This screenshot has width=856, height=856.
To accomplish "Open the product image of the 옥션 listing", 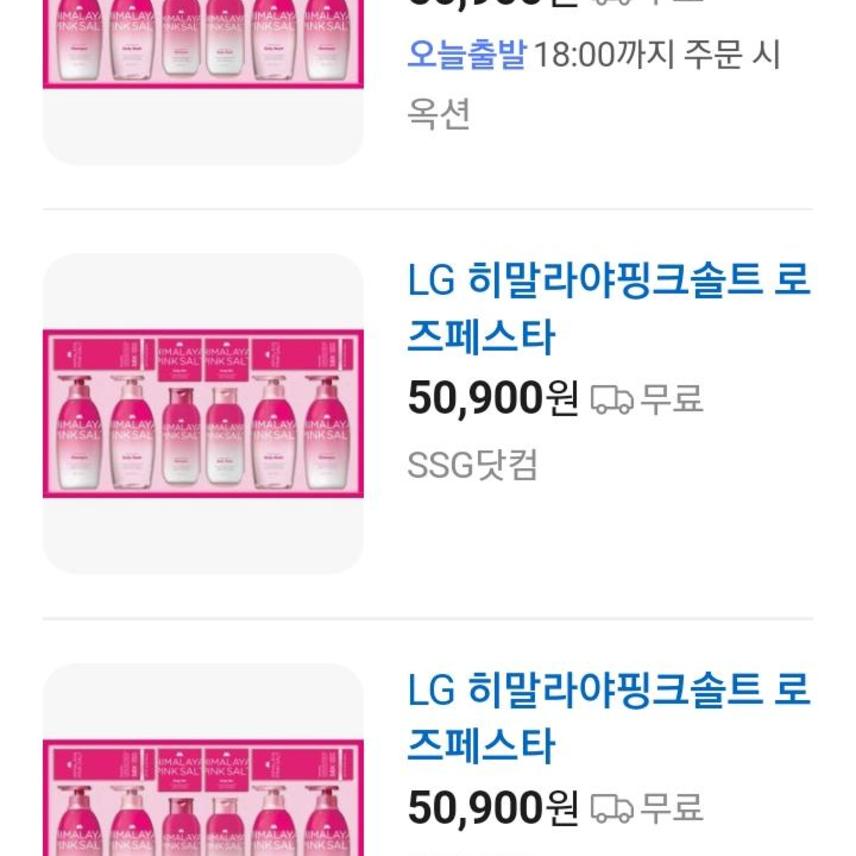I will pyautogui.click(x=203, y=82).
